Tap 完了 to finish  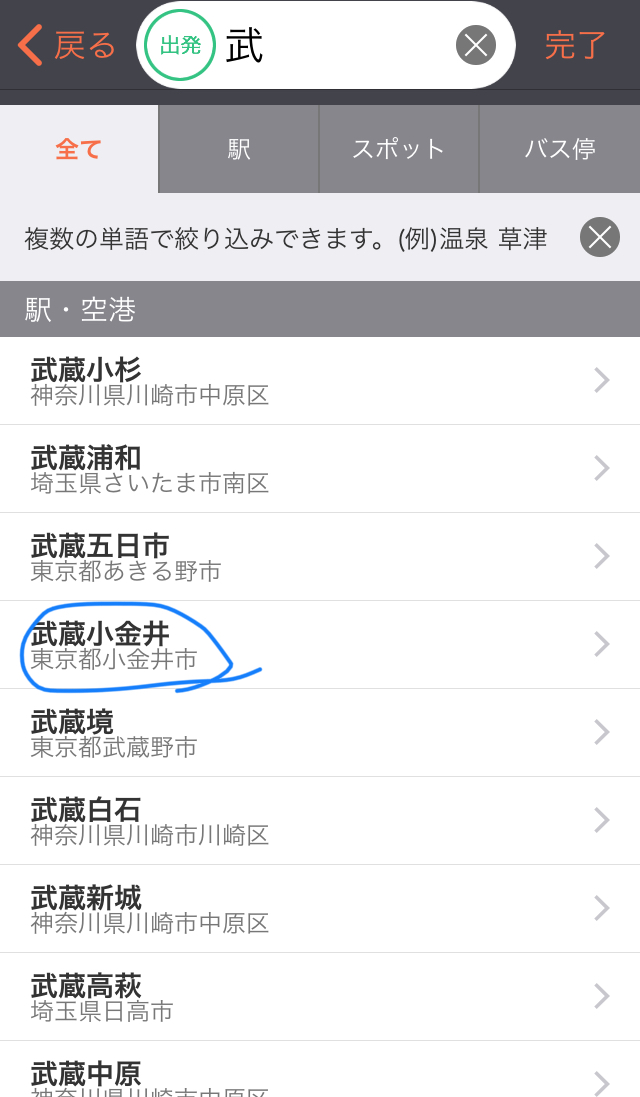click(x=576, y=46)
